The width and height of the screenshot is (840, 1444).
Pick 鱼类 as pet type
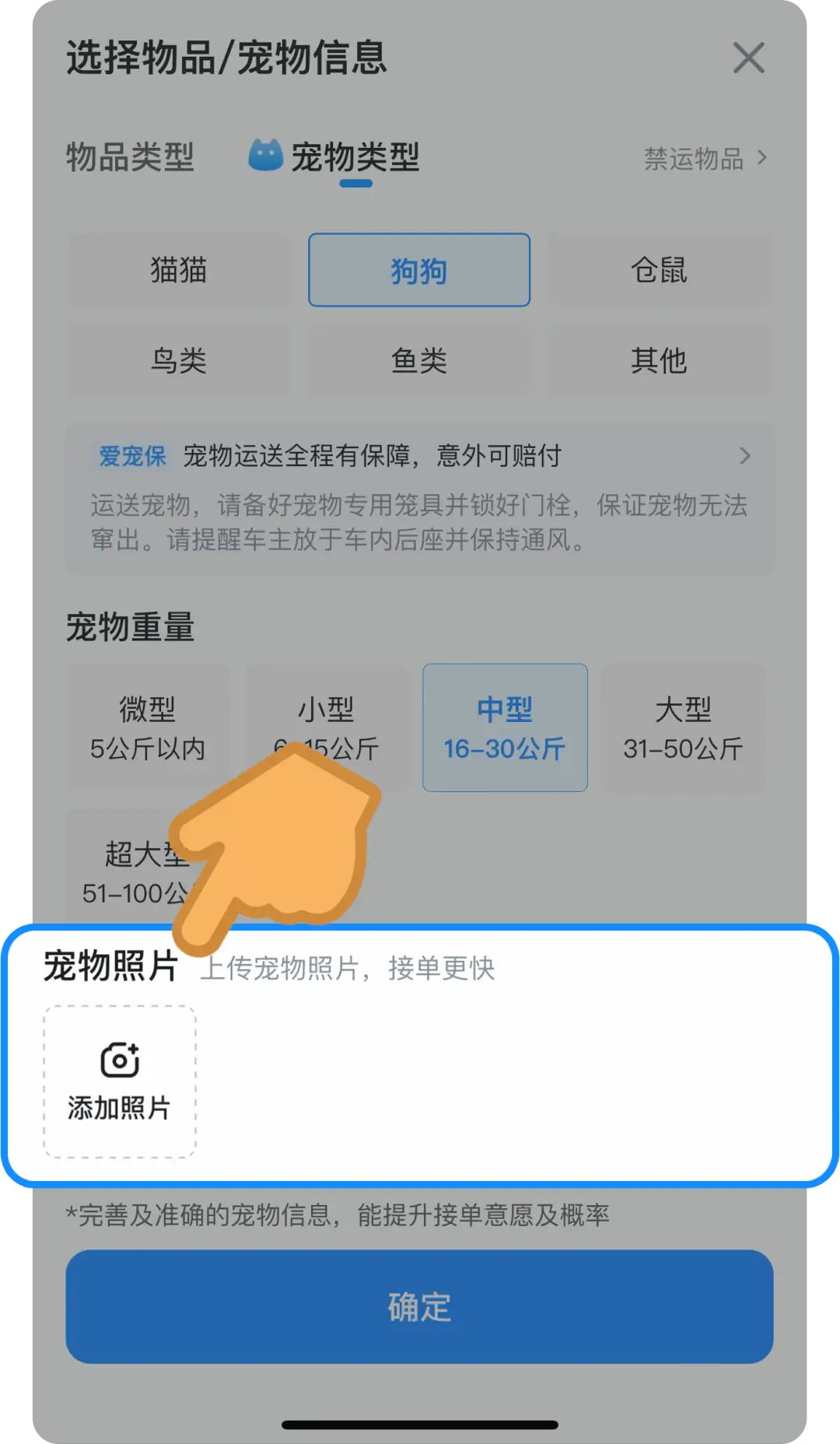coord(419,361)
